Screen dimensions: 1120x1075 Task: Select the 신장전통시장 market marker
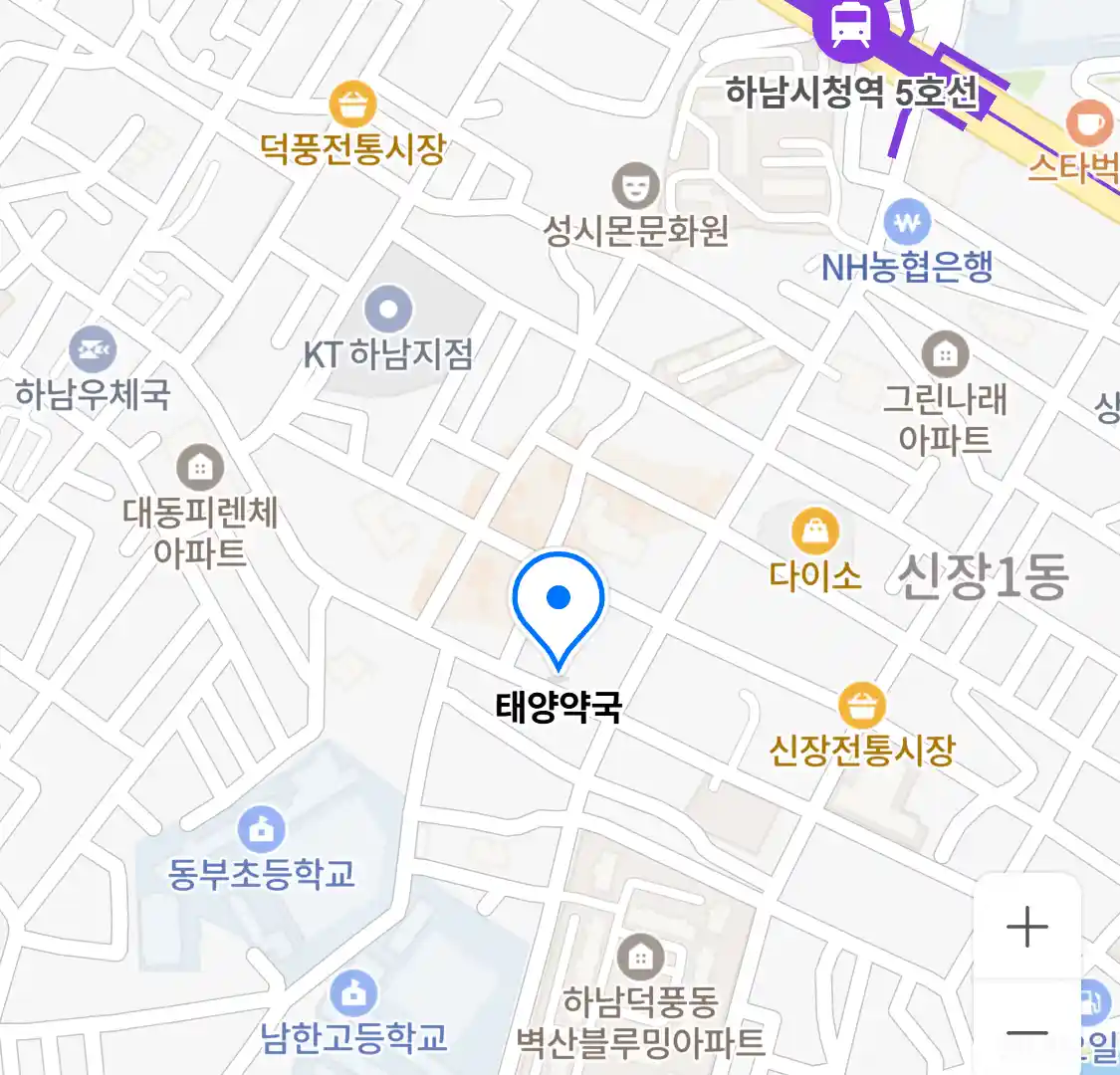pos(861,706)
